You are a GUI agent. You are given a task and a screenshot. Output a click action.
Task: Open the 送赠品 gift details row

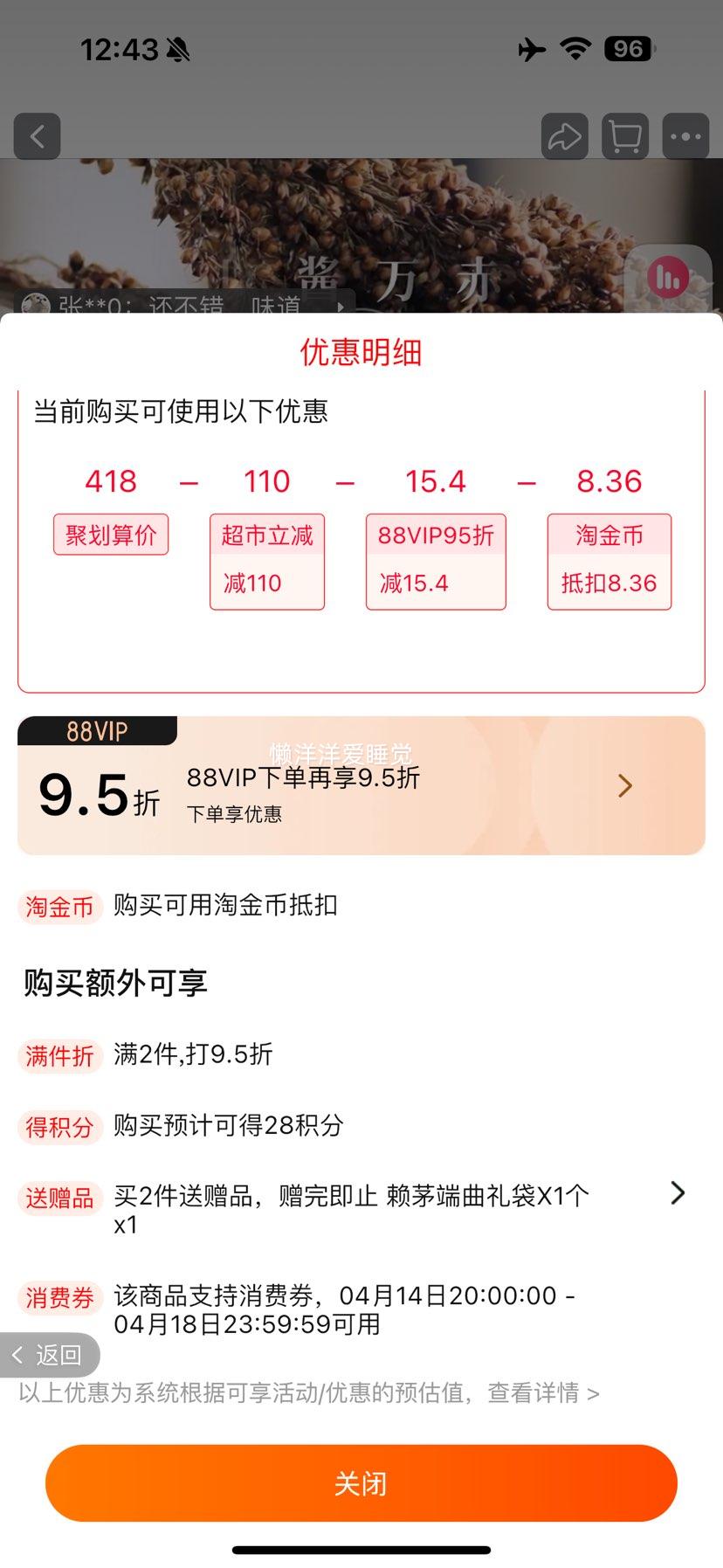click(x=354, y=1209)
